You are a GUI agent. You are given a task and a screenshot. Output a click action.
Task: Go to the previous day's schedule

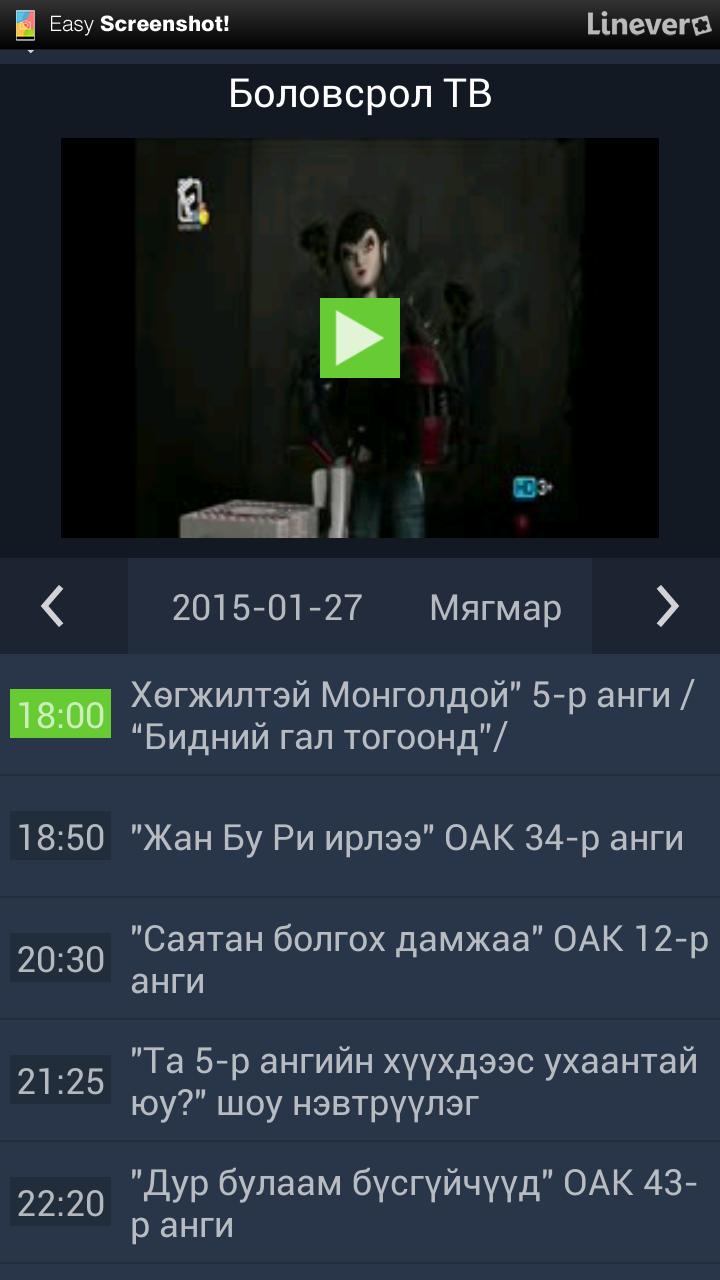tap(53, 606)
